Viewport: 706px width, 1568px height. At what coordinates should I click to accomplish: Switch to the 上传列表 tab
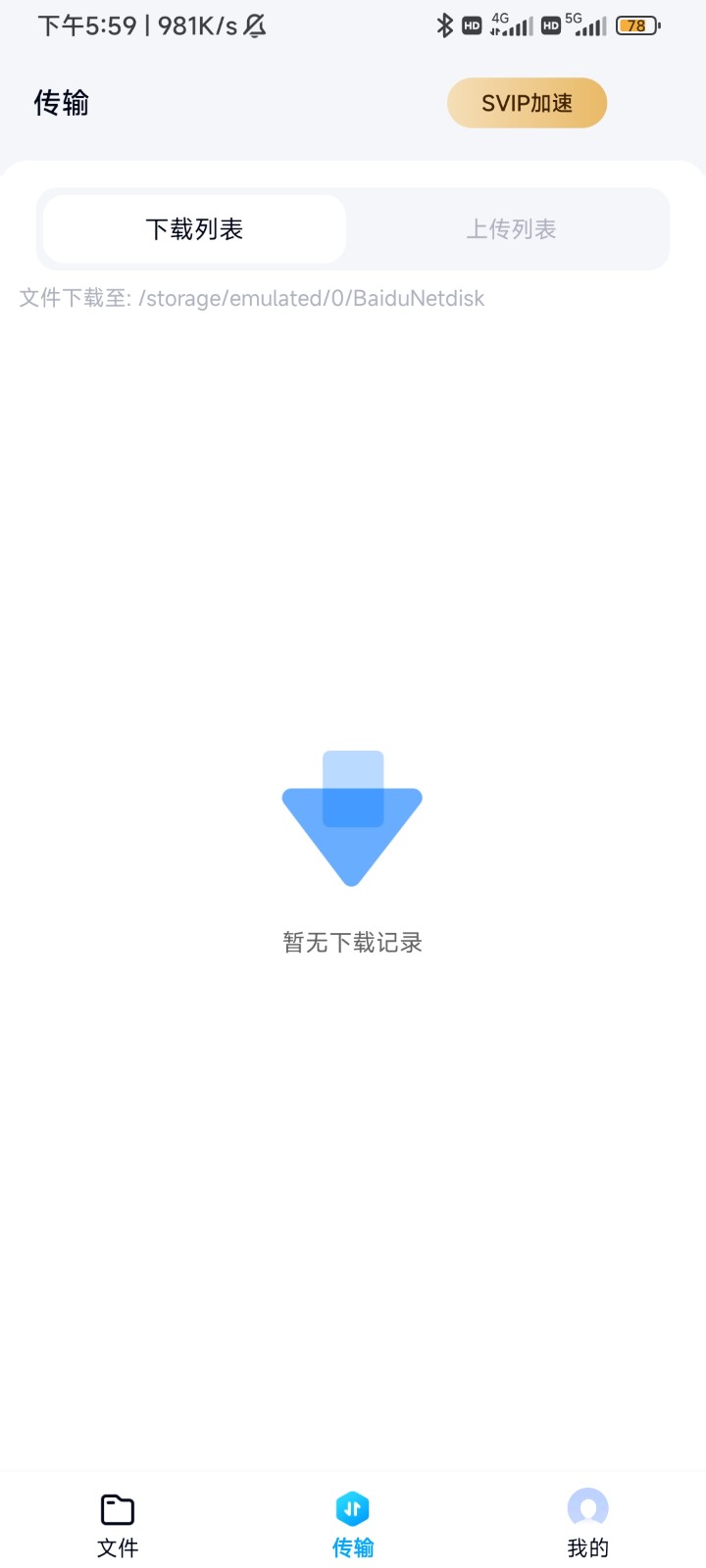coord(511,228)
